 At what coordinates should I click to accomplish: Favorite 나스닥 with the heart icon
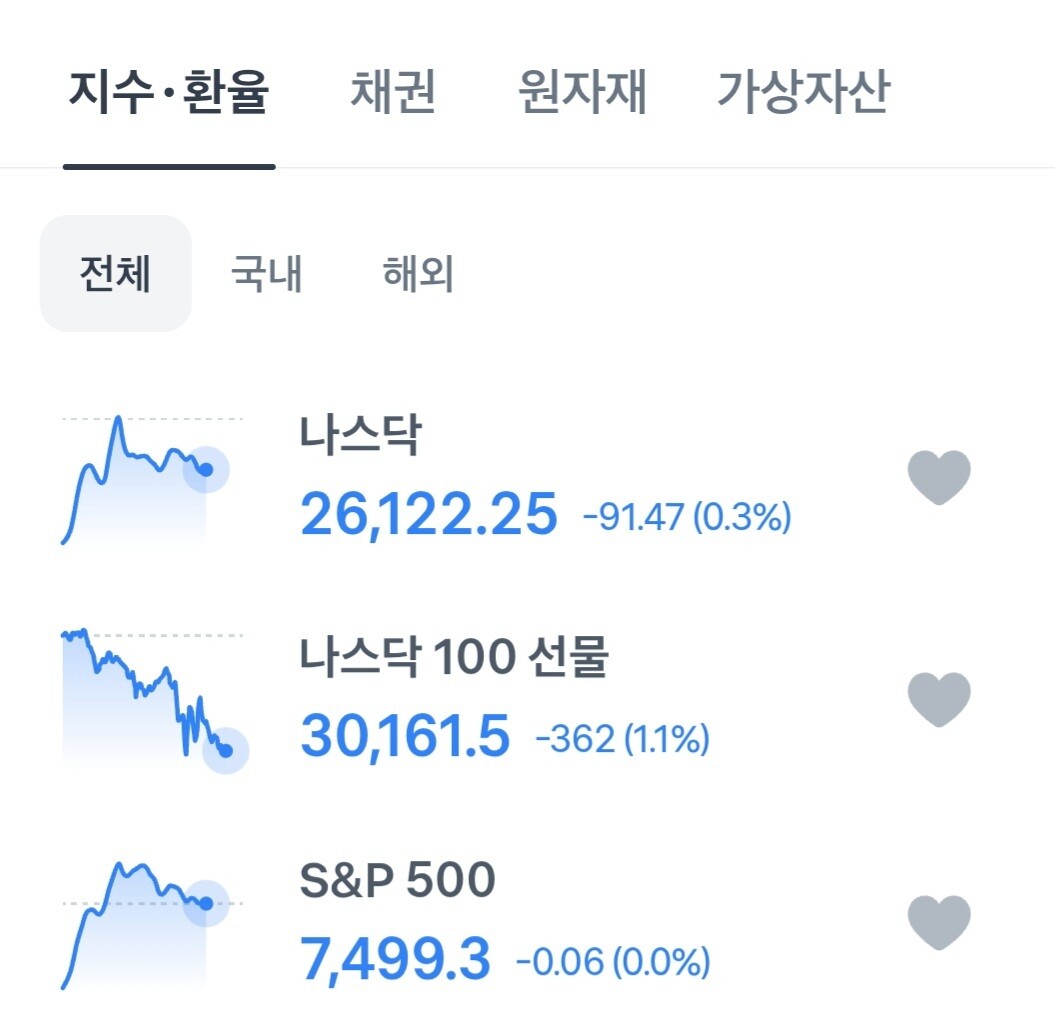939,478
